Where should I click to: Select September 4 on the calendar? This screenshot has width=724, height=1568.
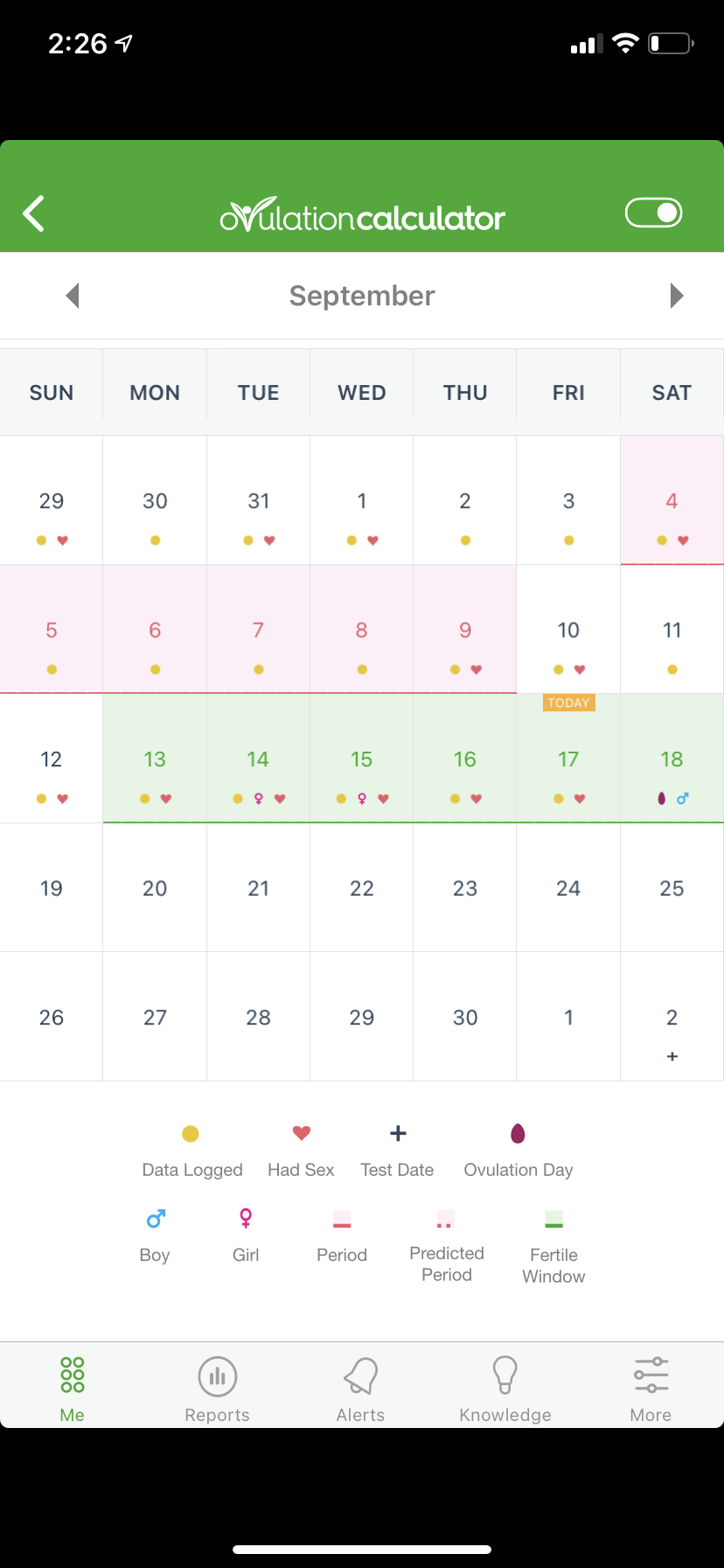pos(672,500)
